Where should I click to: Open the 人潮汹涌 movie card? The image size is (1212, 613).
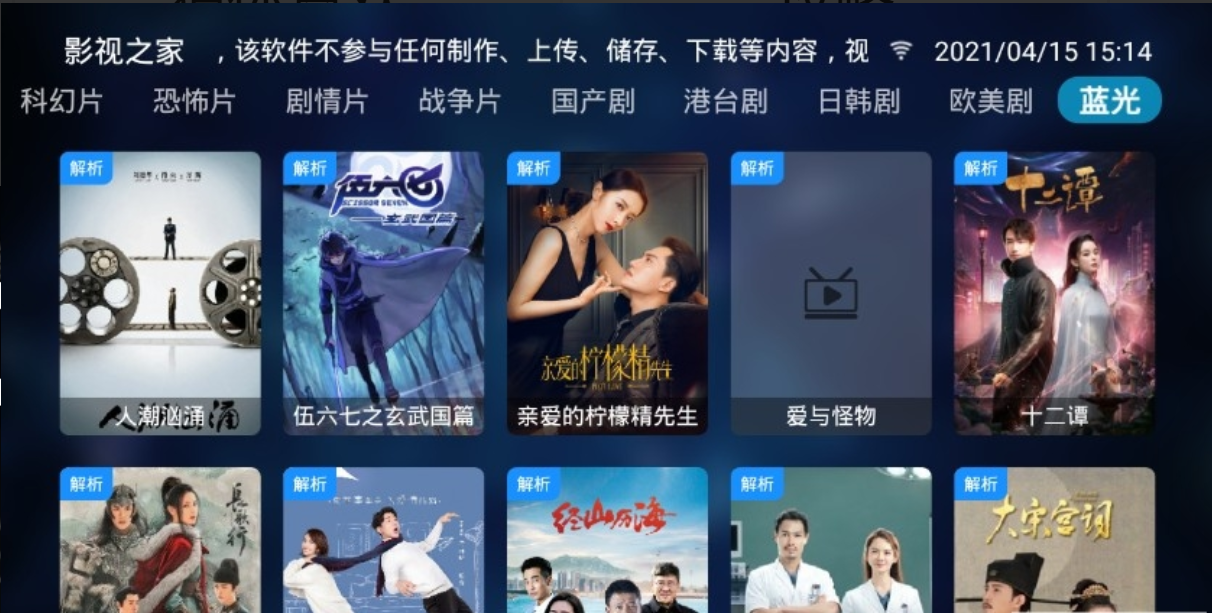click(160, 293)
